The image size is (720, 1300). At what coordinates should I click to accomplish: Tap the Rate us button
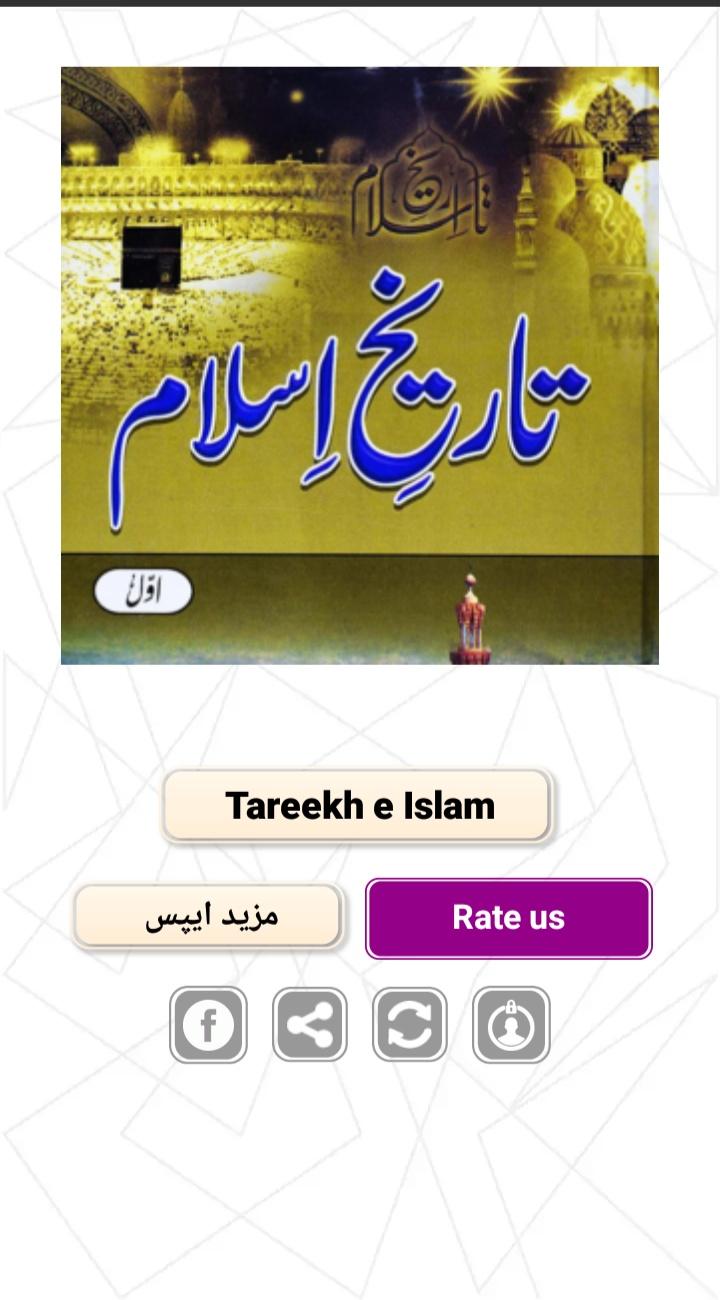point(508,918)
